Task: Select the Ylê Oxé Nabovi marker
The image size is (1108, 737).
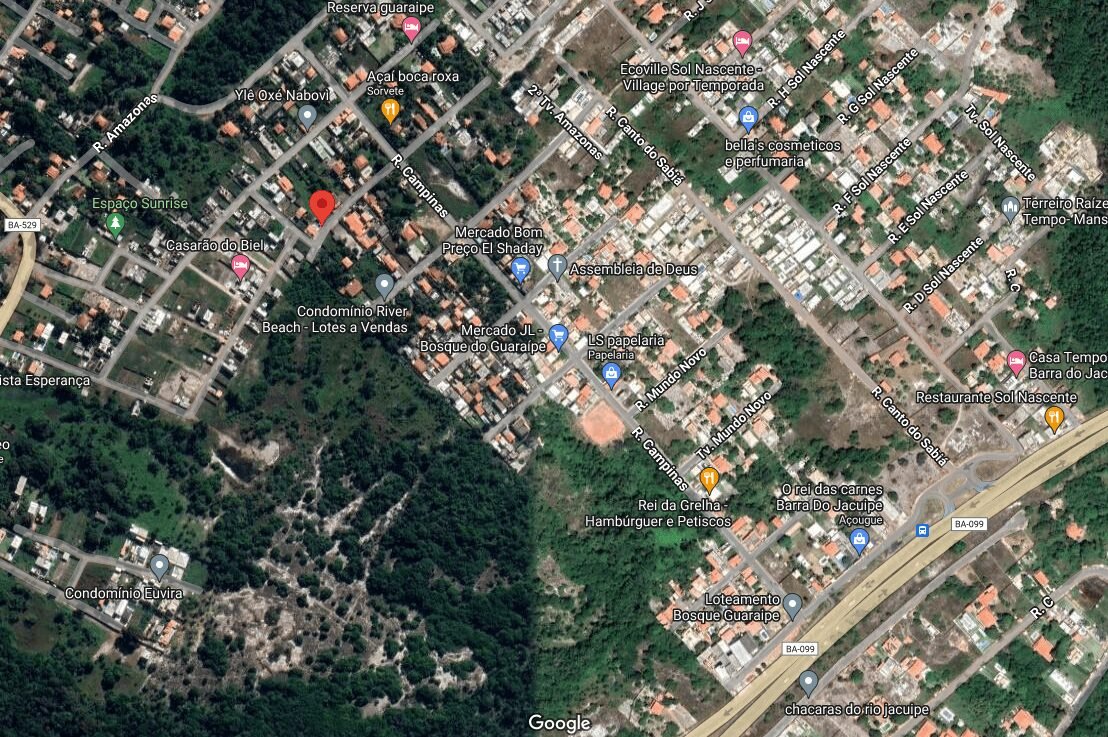Action: tap(308, 116)
